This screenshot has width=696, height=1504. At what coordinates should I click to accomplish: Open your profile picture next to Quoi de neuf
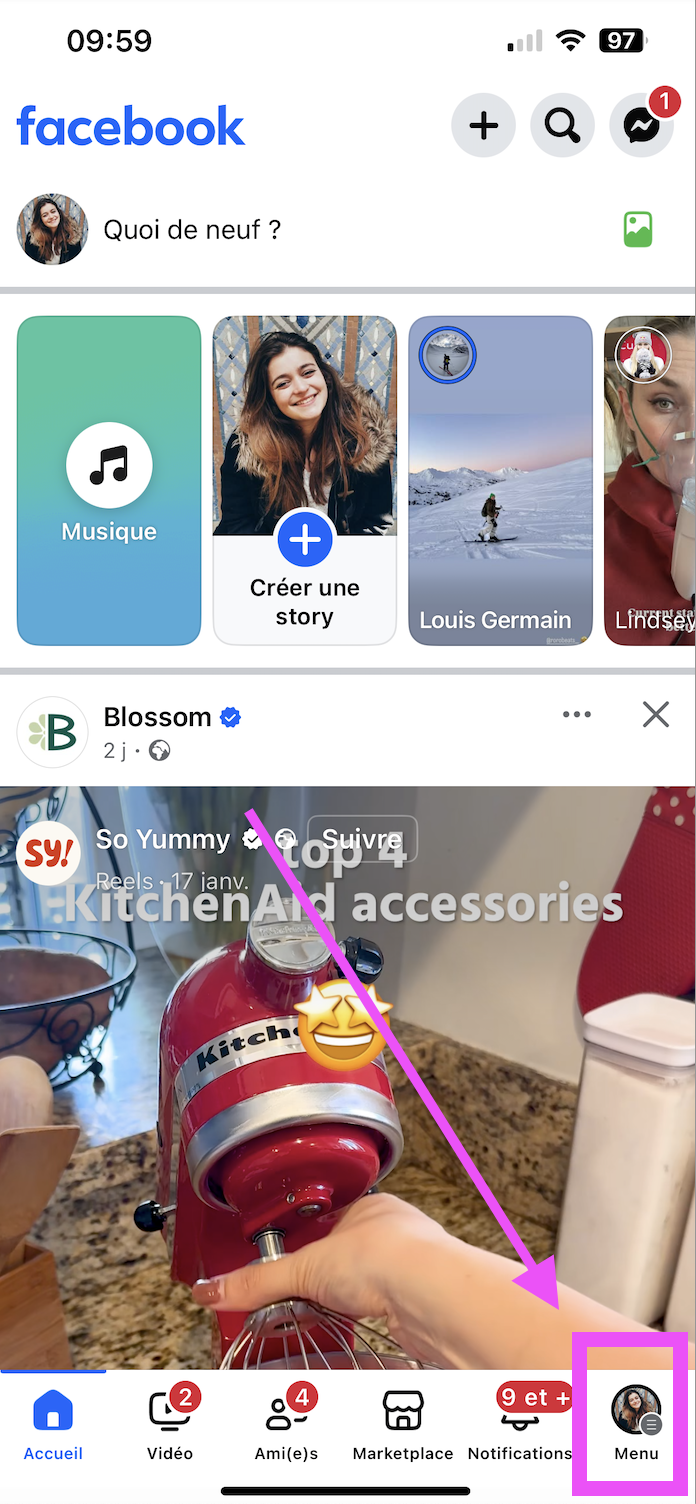pyautogui.click(x=53, y=229)
